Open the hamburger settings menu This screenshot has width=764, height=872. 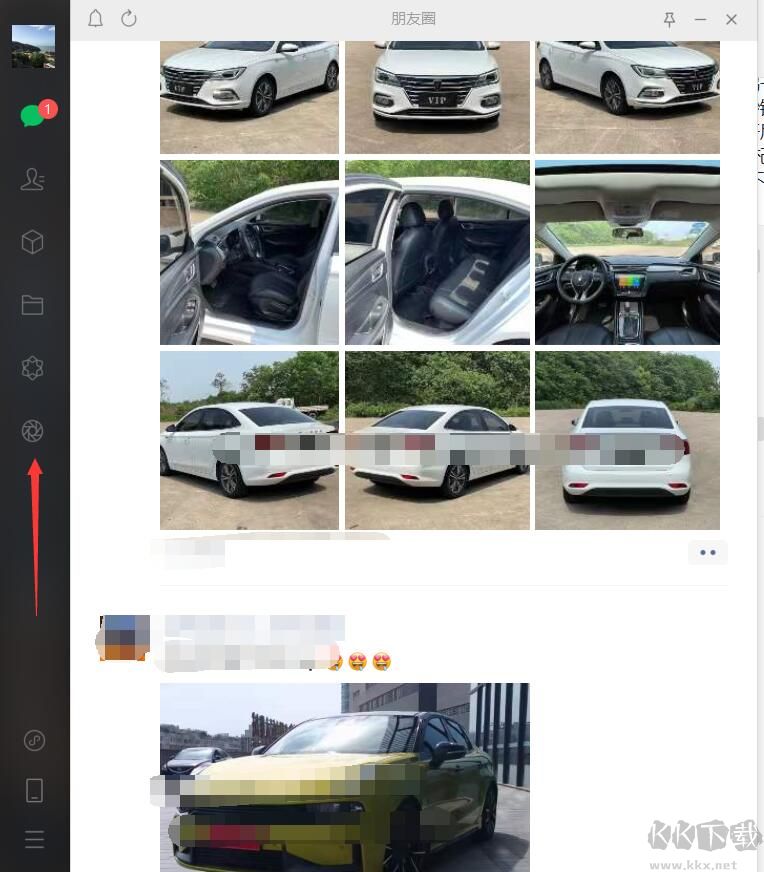(x=34, y=839)
